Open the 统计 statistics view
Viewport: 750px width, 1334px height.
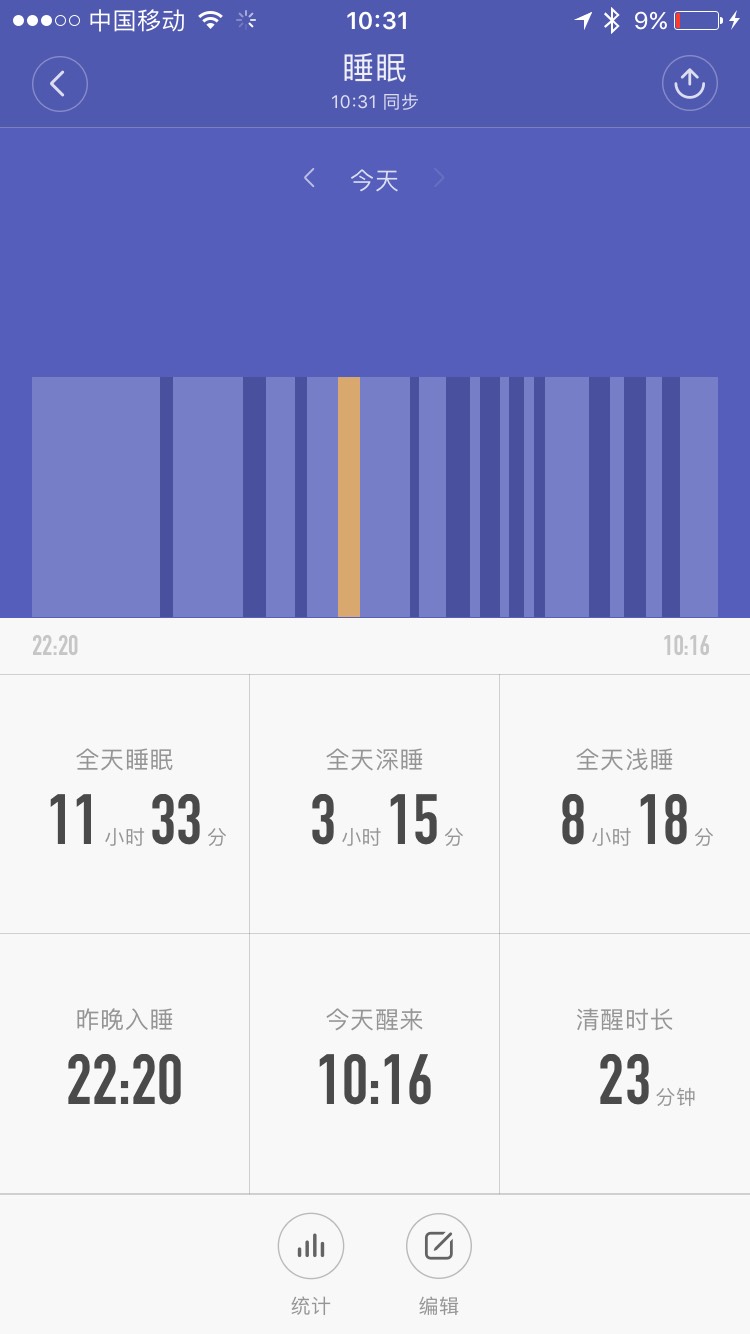point(311,1246)
